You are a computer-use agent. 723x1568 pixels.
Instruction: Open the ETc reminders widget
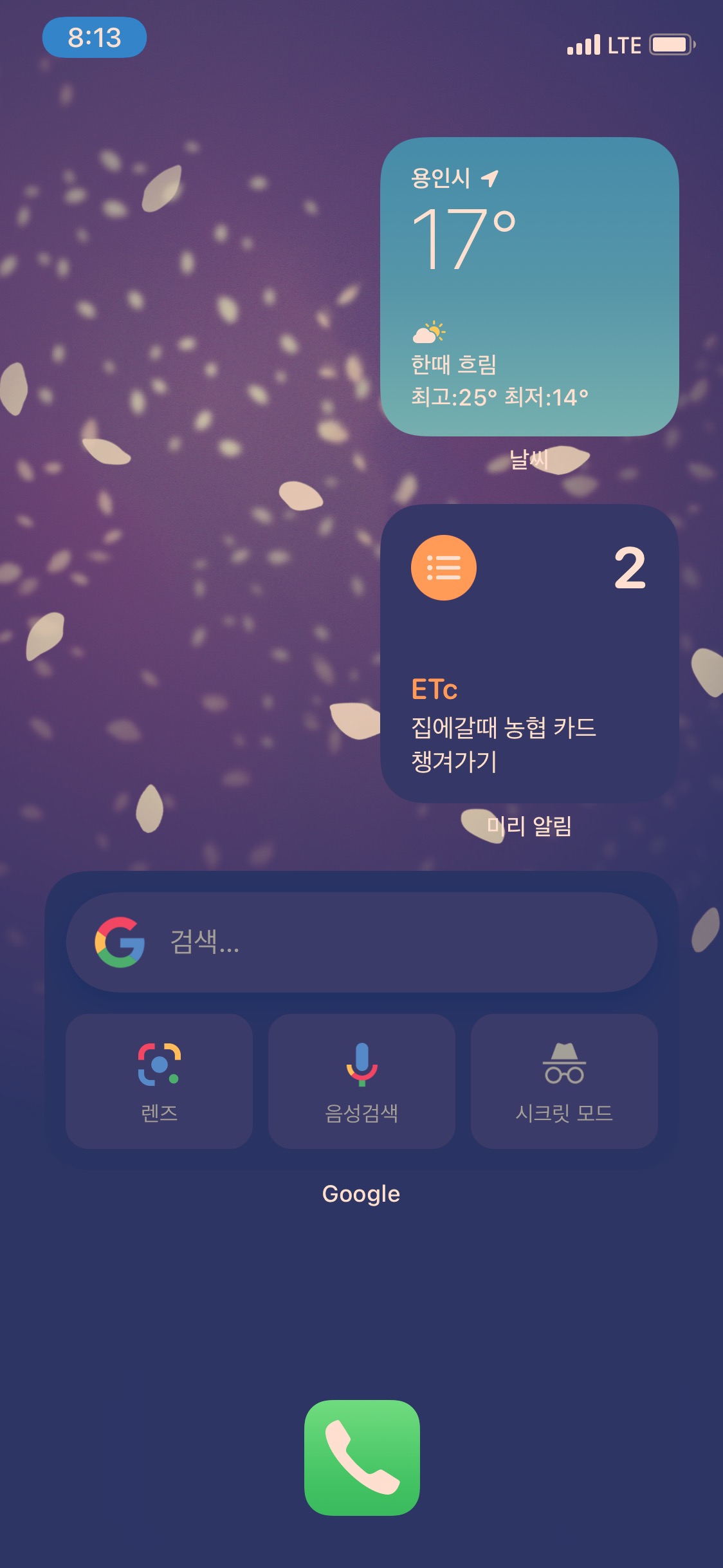point(529,653)
